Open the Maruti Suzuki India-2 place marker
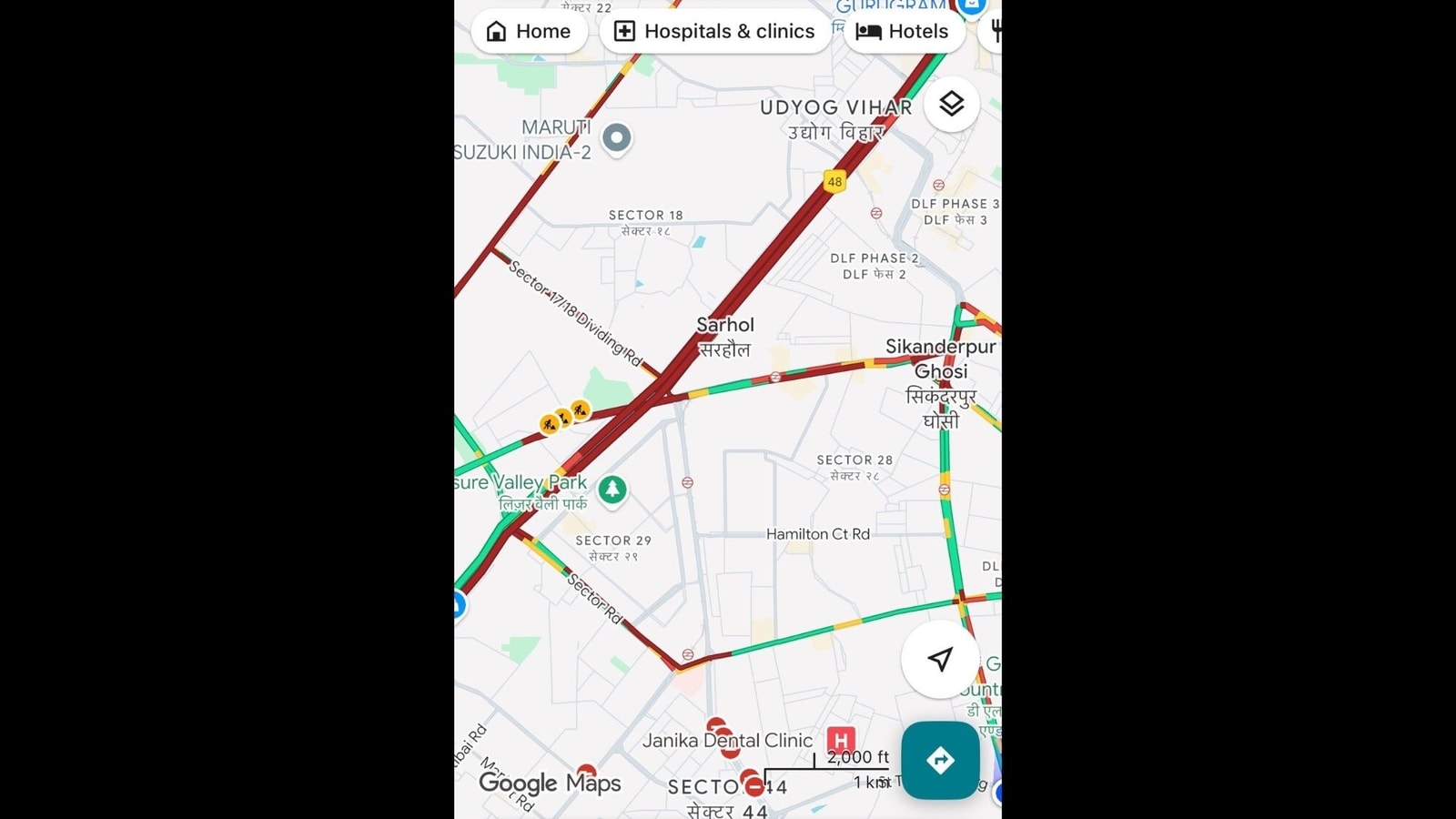The width and height of the screenshot is (1456, 819). (x=617, y=138)
